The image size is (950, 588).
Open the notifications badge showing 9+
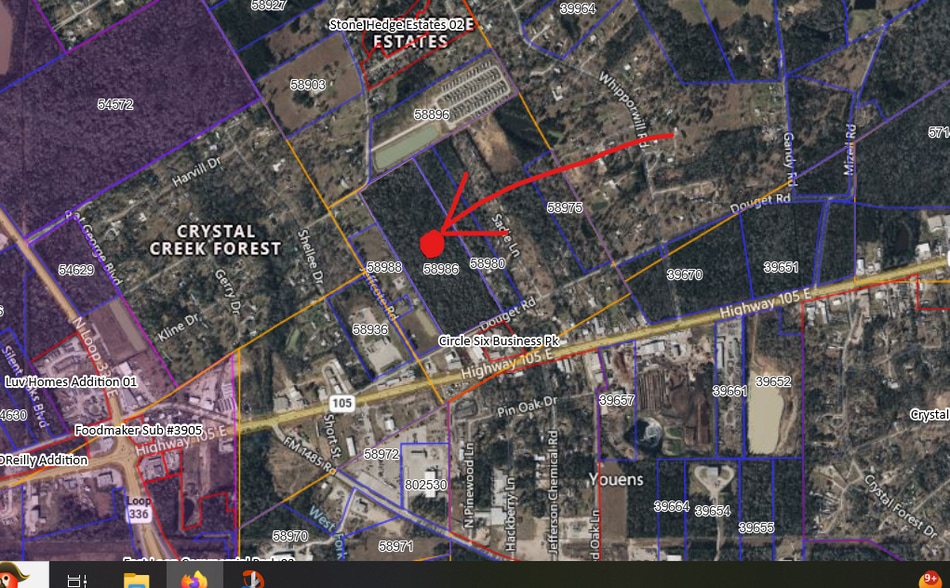coord(929,579)
